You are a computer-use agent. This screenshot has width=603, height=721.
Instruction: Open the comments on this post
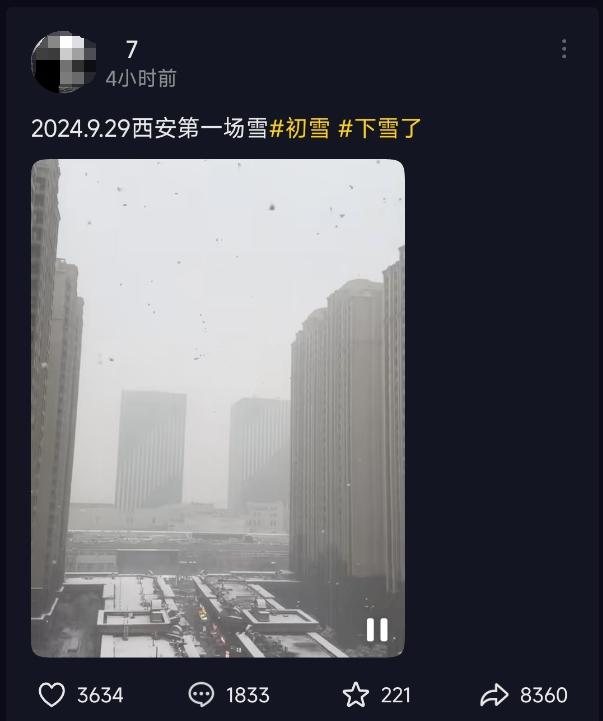(x=202, y=695)
